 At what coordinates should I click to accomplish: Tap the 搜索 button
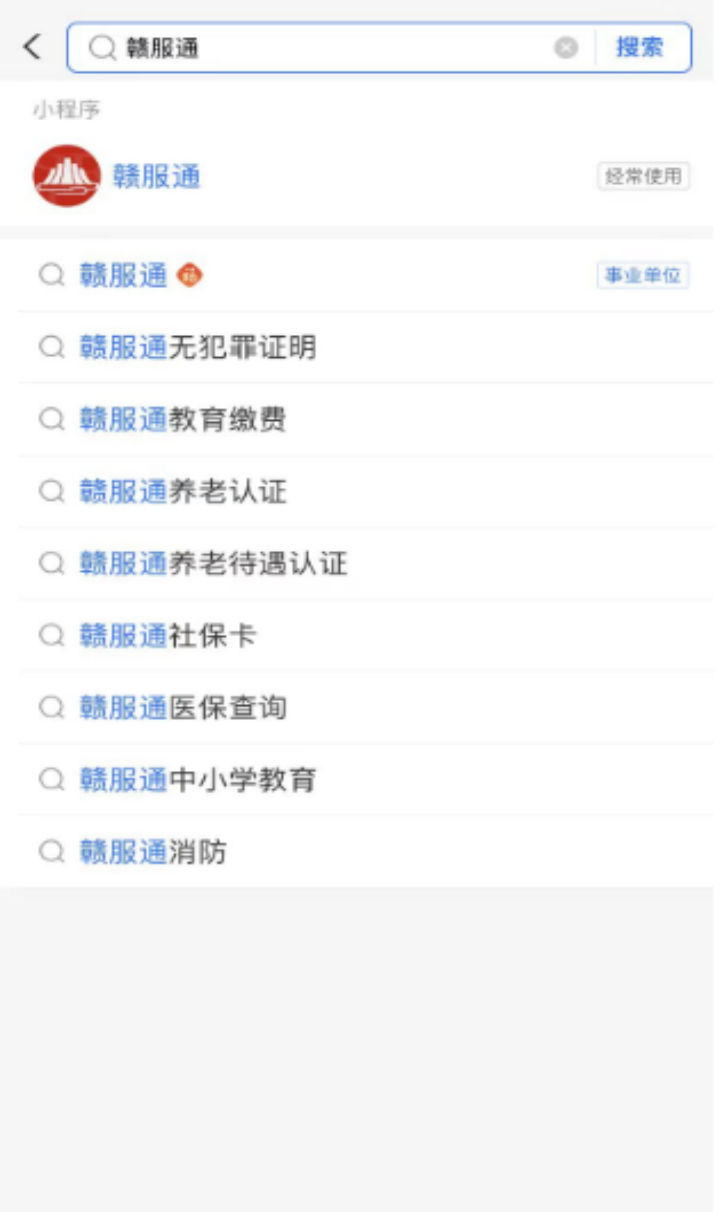point(640,48)
